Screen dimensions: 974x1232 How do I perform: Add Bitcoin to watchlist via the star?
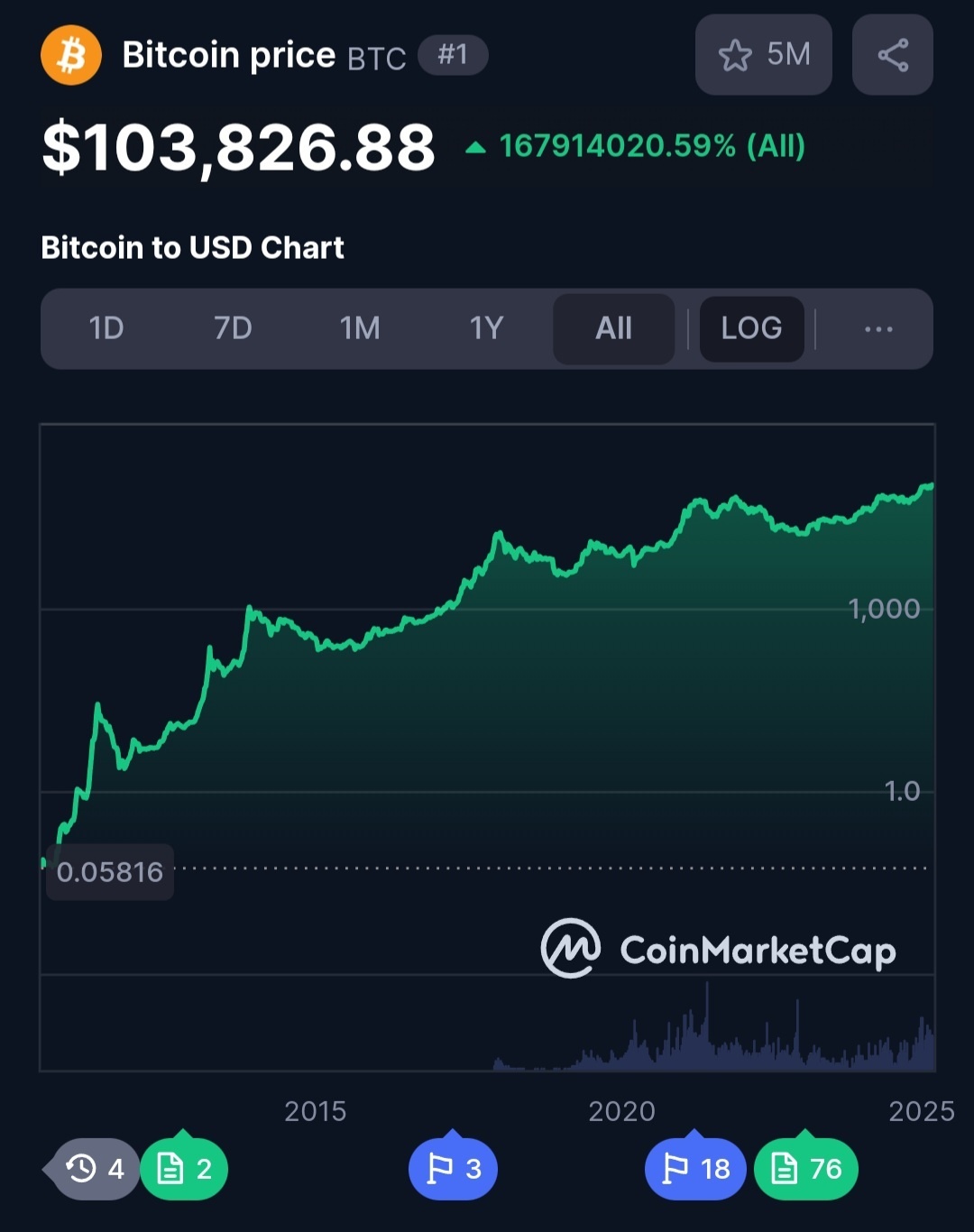pos(738,55)
